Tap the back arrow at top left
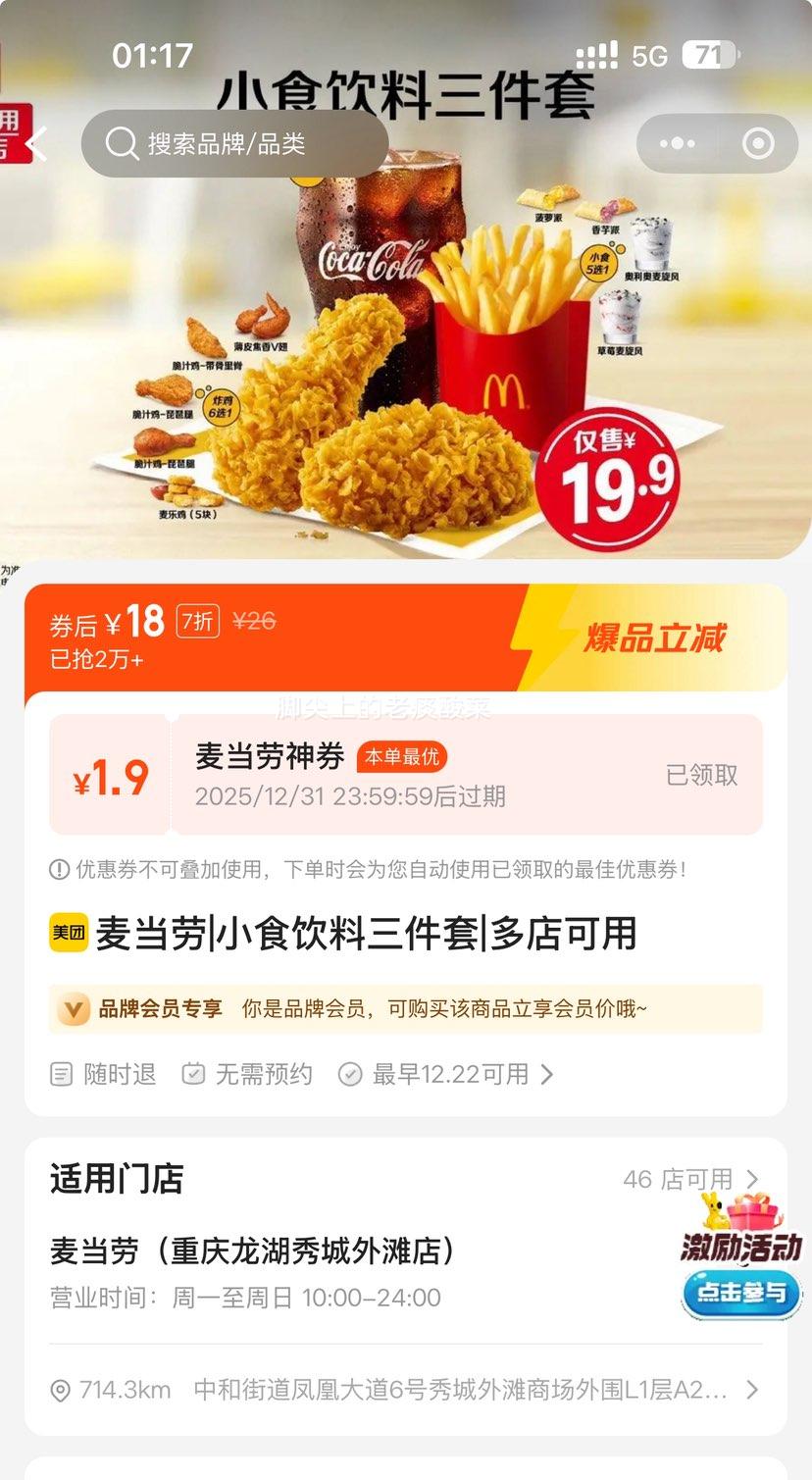Image resolution: width=812 pixels, height=1480 pixels. (35, 142)
